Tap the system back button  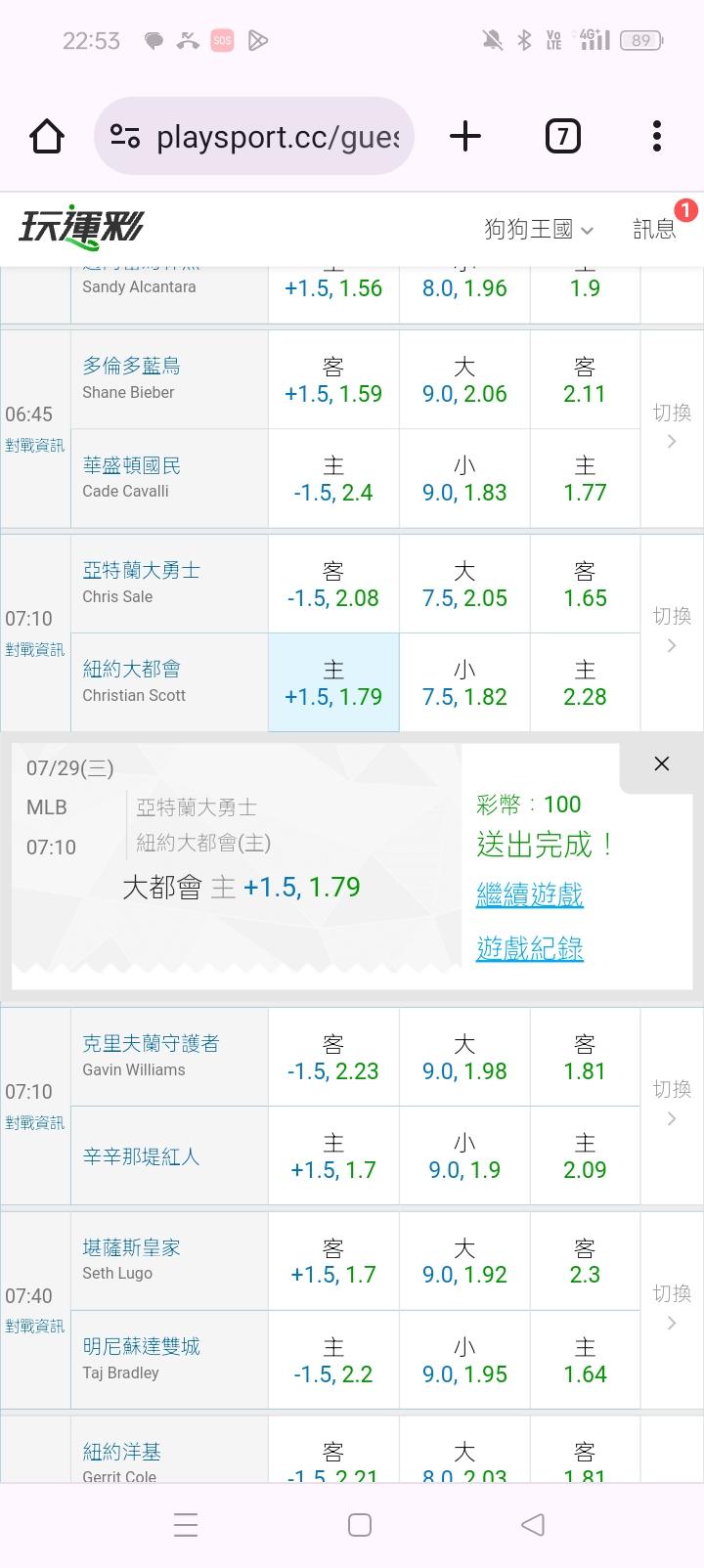point(533,1524)
